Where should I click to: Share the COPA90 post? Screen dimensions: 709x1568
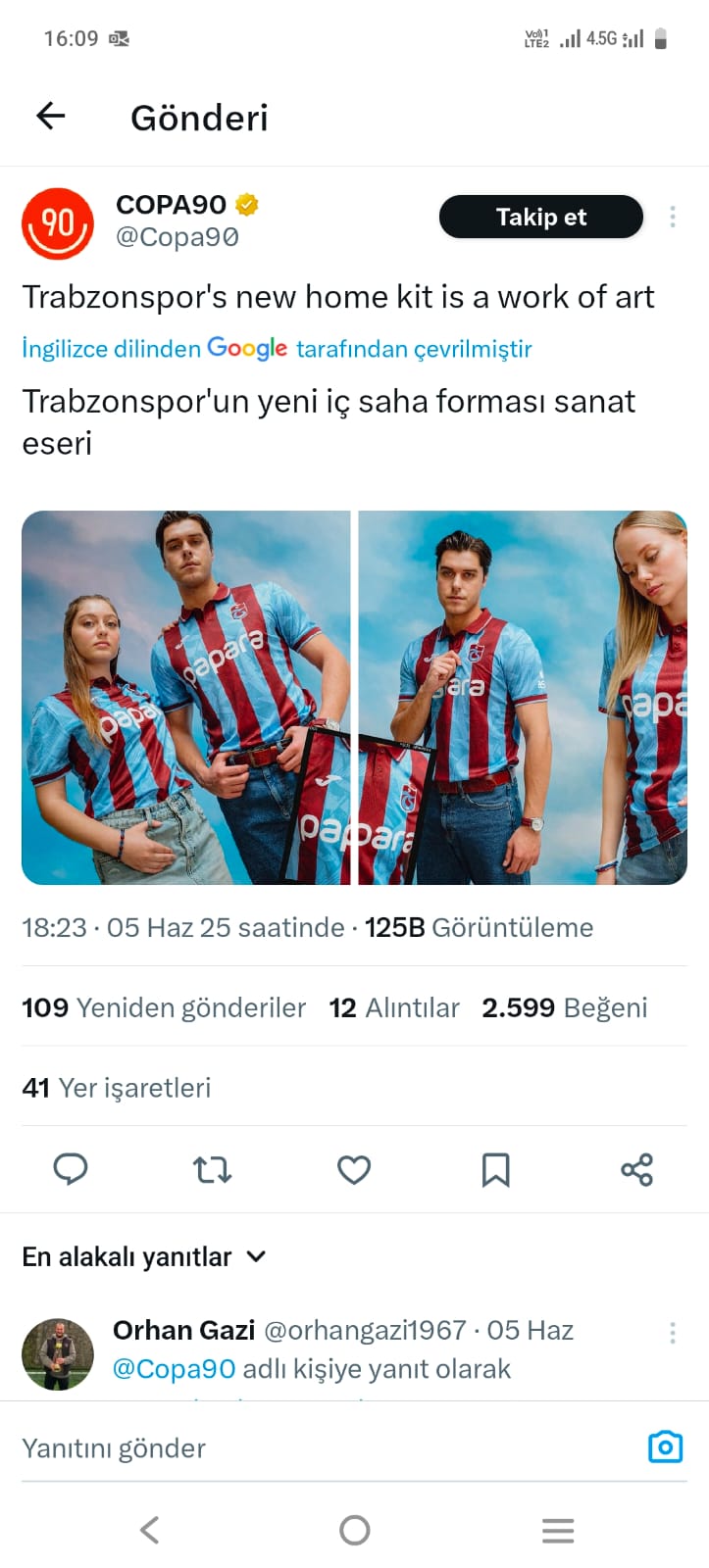(x=636, y=1169)
